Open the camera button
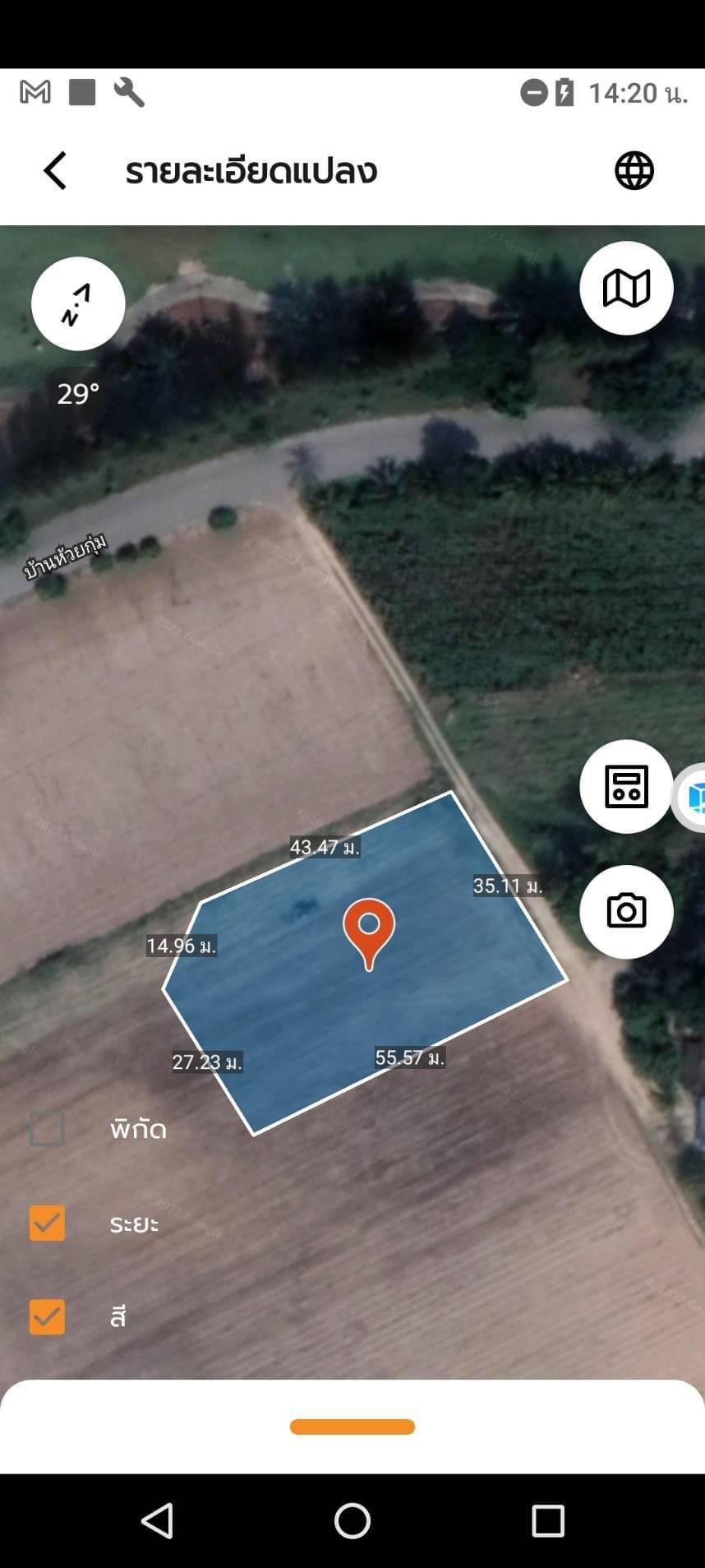Image resolution: width=705 pixels, height=1568 pixels. (626, 912)
